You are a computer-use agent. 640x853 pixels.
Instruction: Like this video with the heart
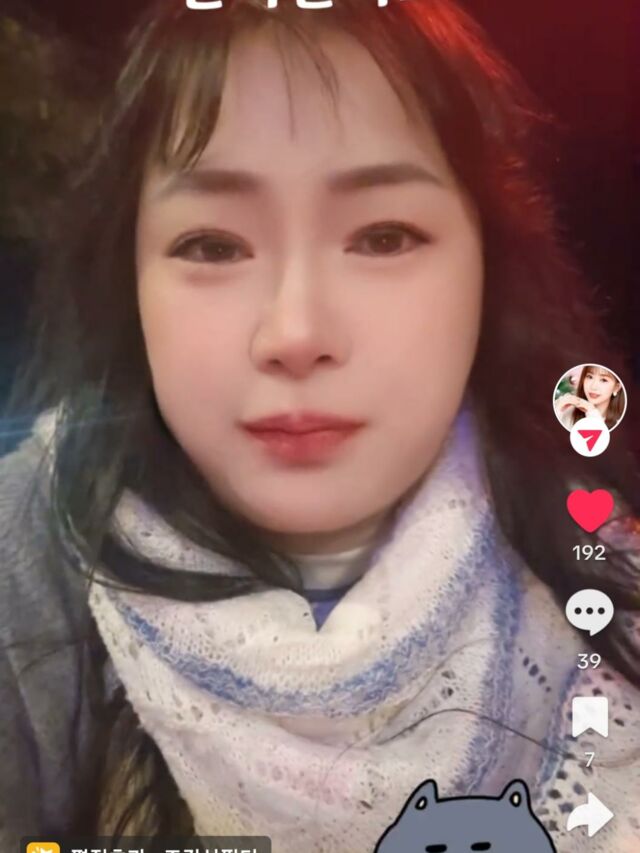[590, 511]
